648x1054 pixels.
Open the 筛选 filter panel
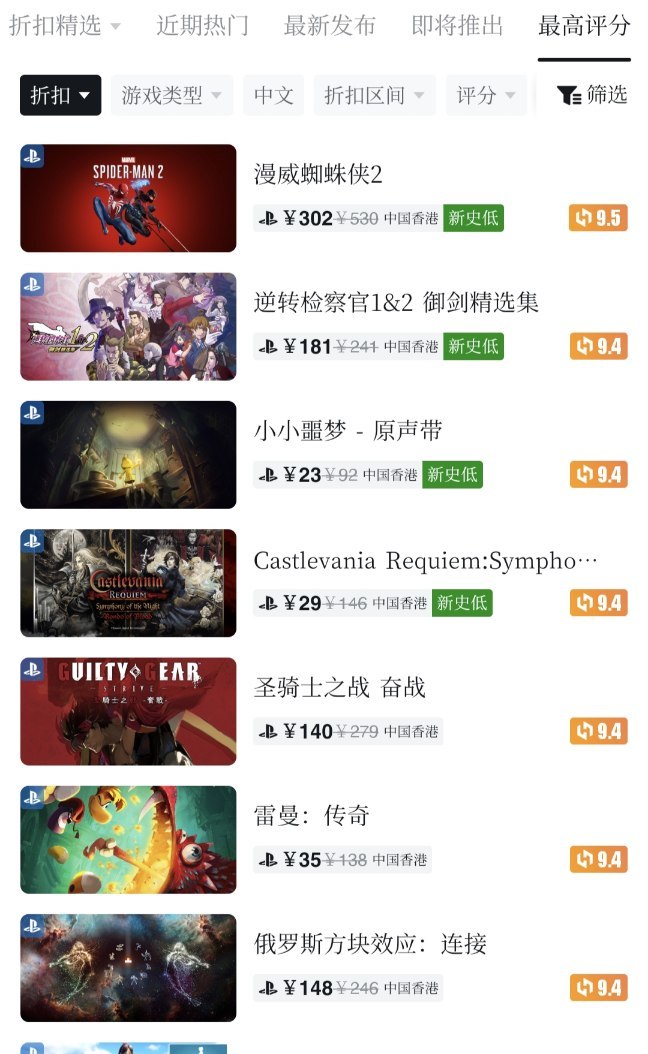pos(592,95)
